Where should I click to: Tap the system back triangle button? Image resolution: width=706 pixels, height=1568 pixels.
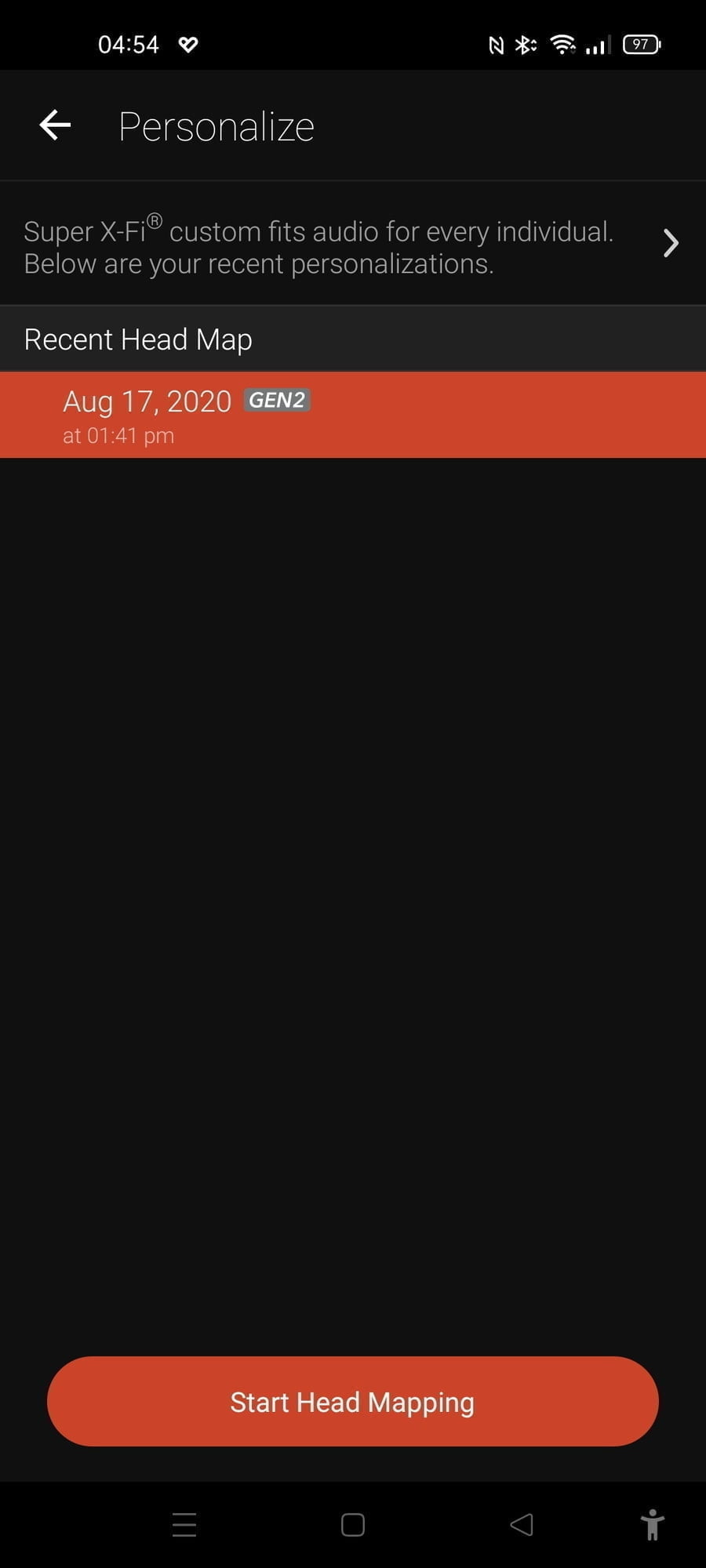pyautogui.click(x=522, y=1525)
